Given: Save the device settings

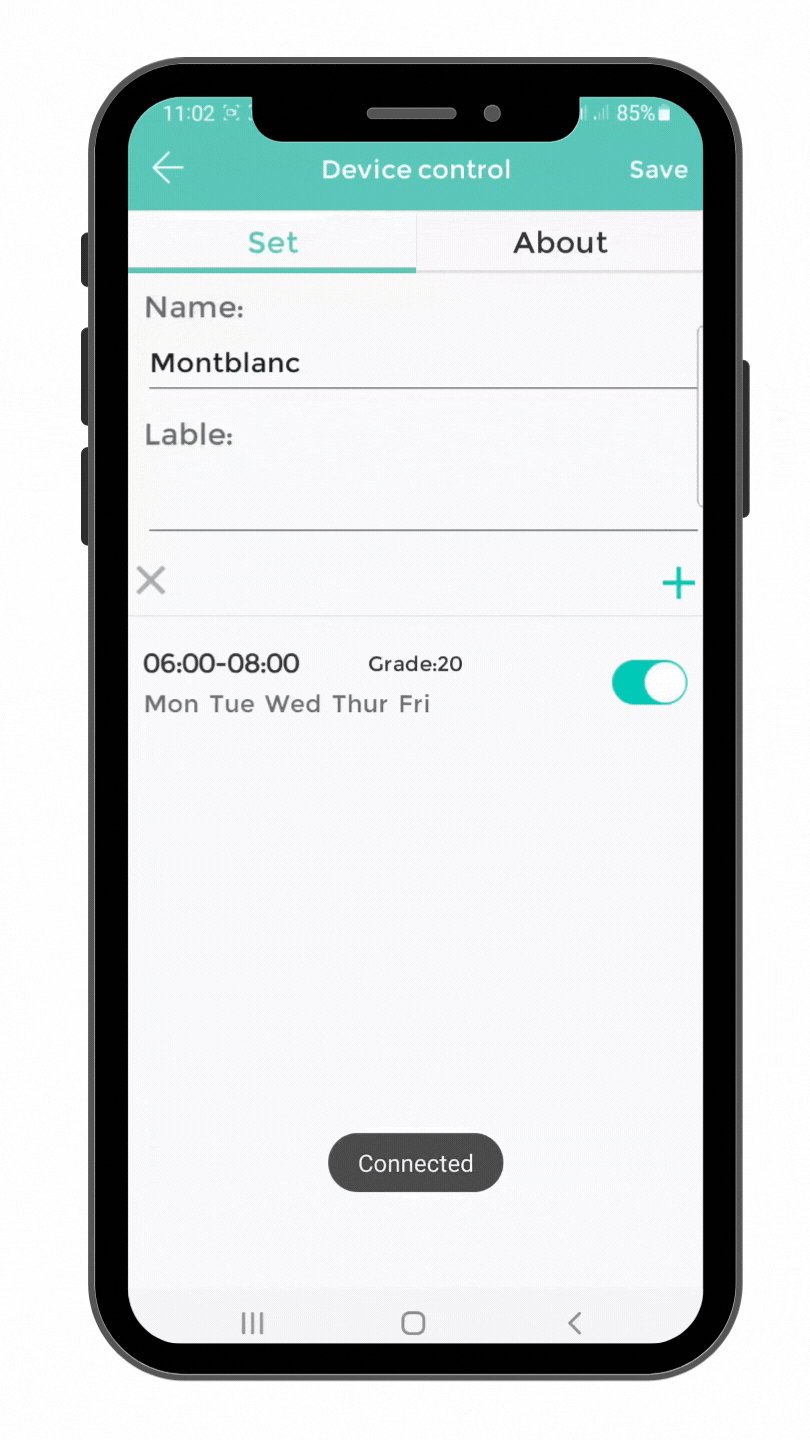Looking at the screenshot, I should click(658, 170).
